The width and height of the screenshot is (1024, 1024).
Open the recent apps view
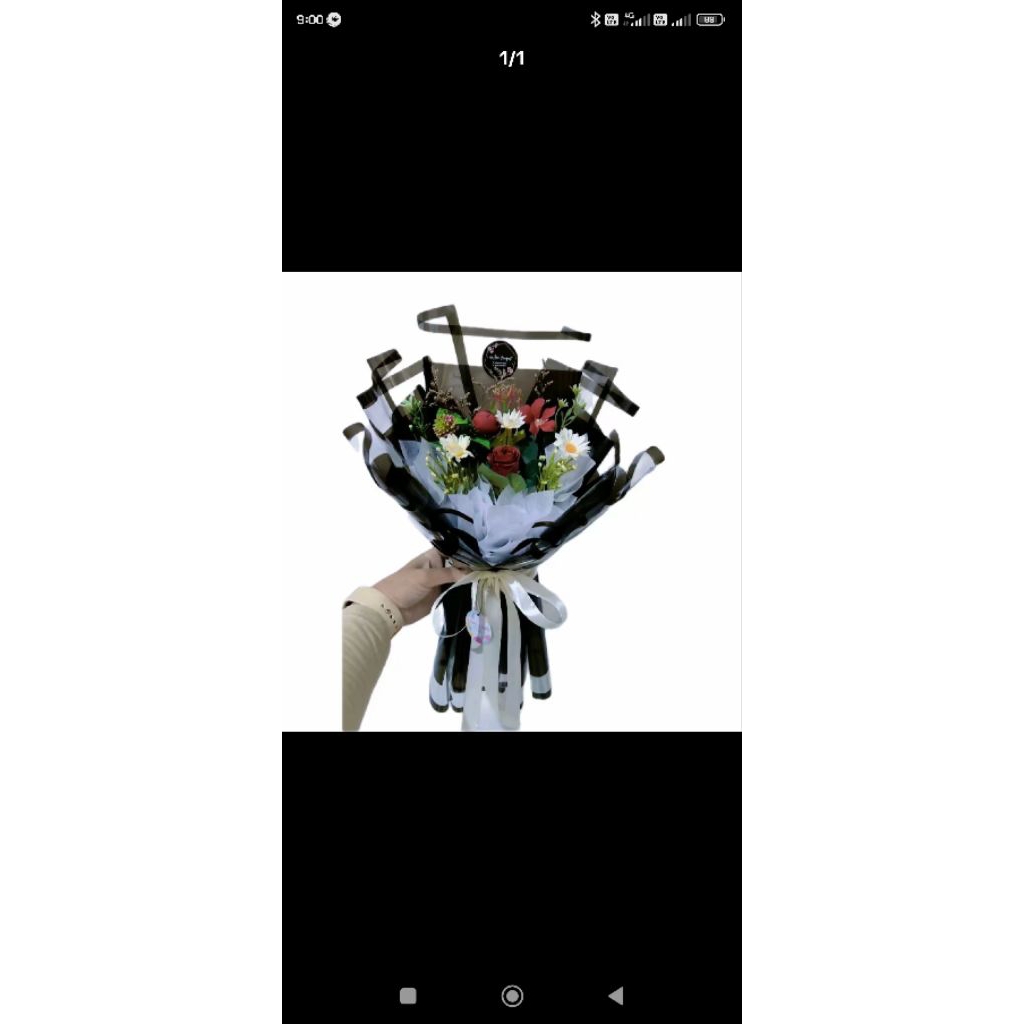coord(408,995)
